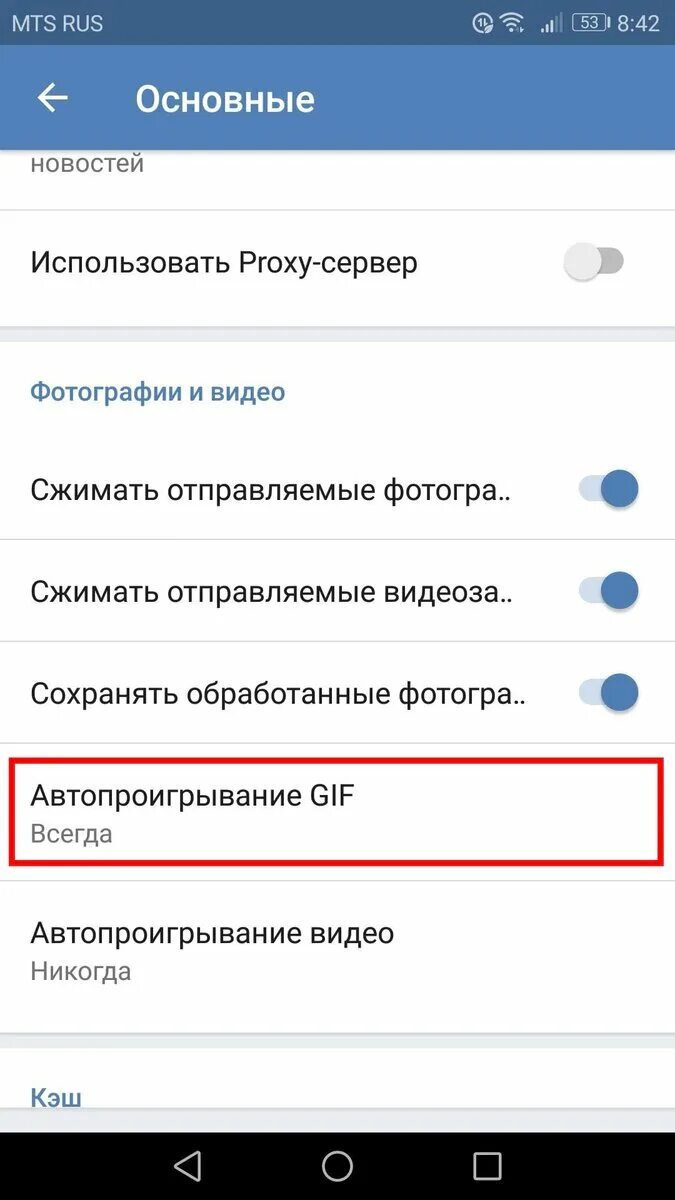The image size is (675, 1200).
Task: Go back using the header arrow
Action: tap(52, 98)
